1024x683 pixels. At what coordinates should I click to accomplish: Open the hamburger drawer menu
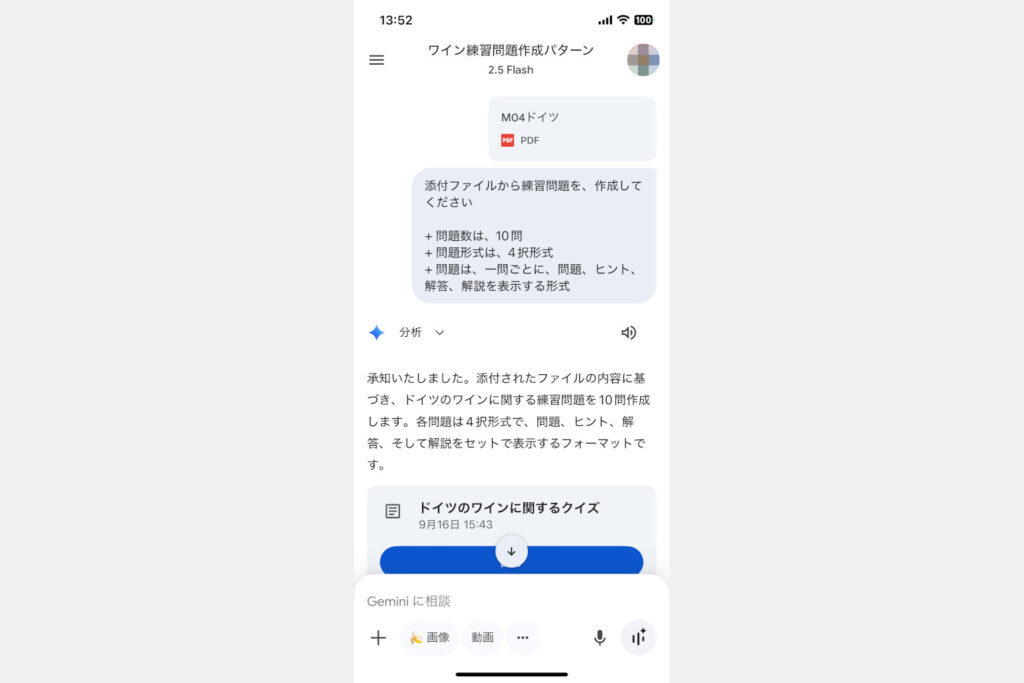tap(376, 60)
